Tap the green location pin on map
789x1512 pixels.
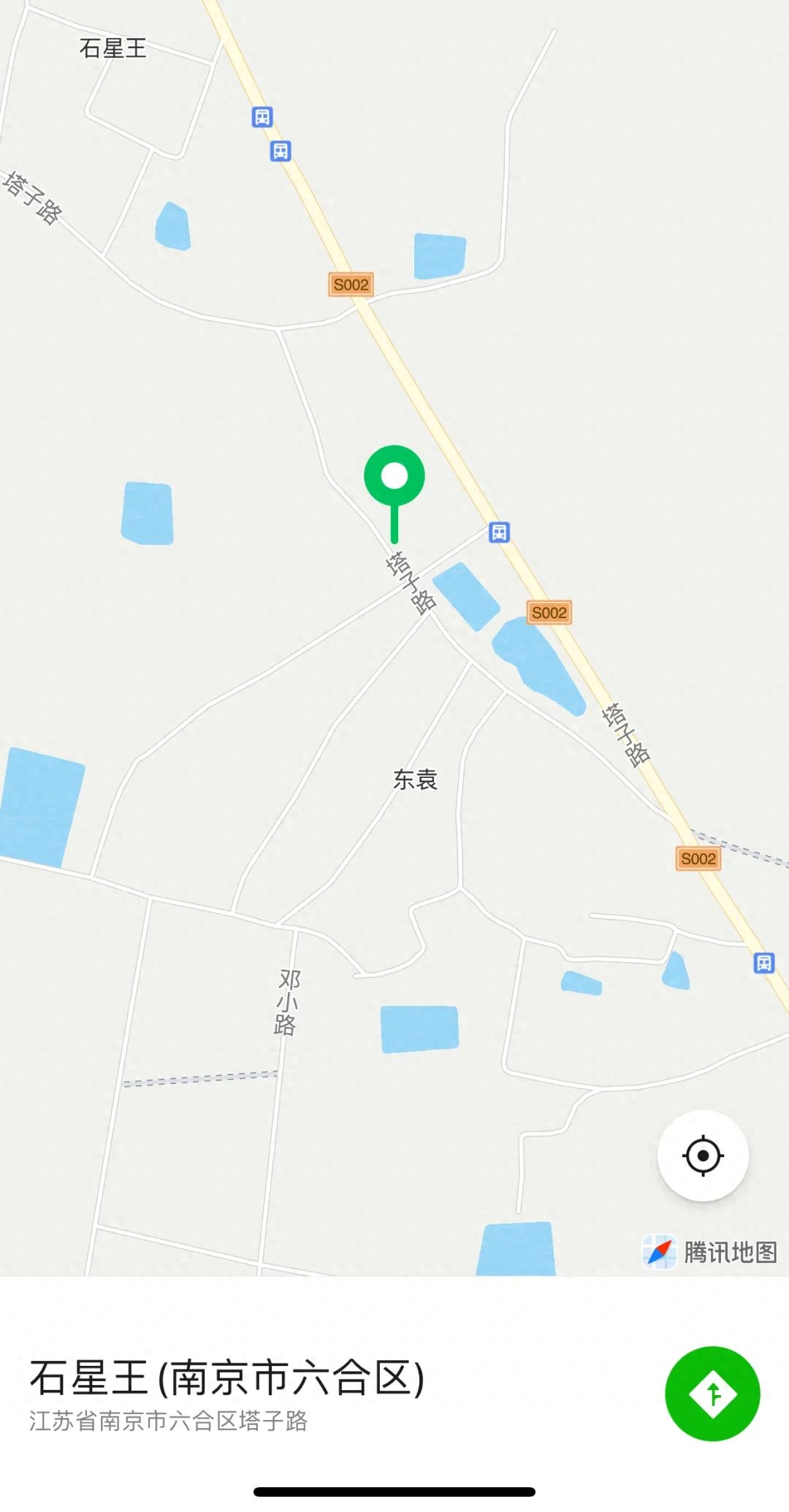[394, 494]
